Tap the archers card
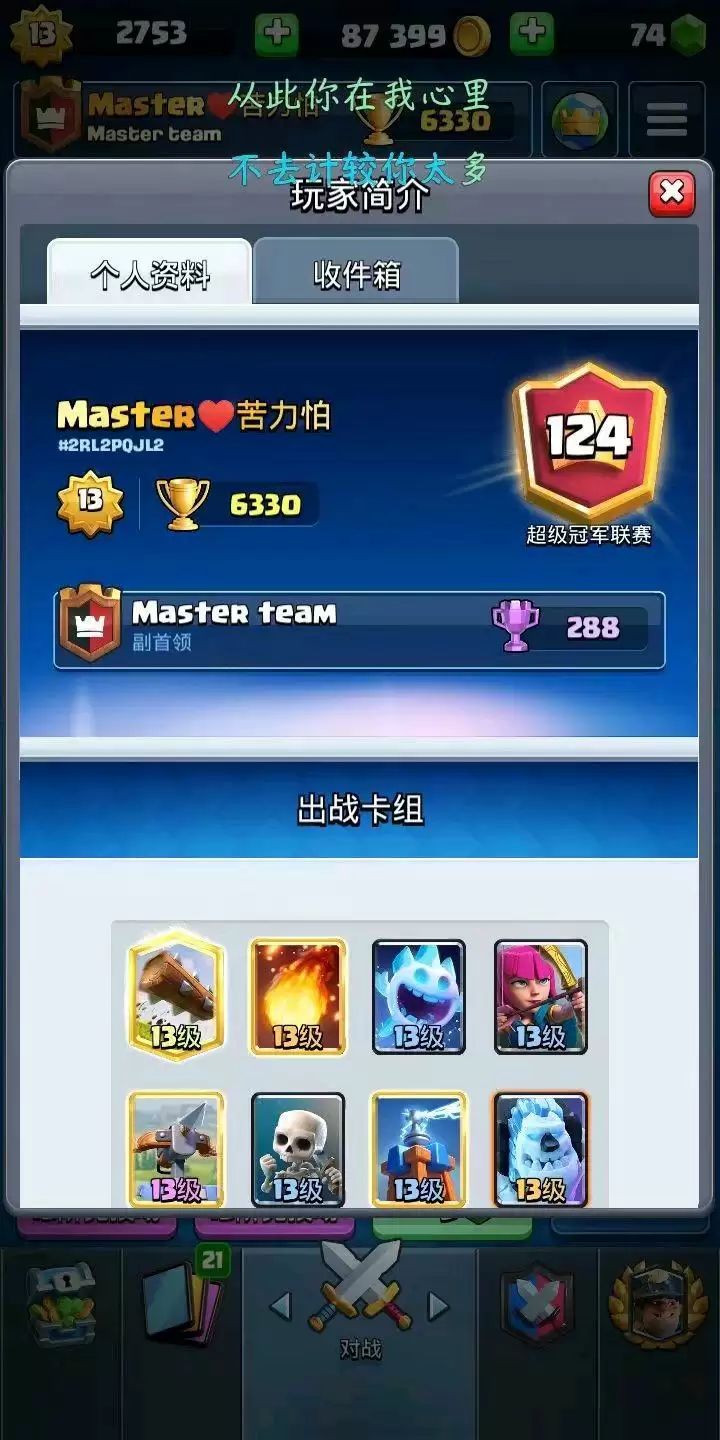720x1440 pixels. pyautogui.click(x=541, y=996)
